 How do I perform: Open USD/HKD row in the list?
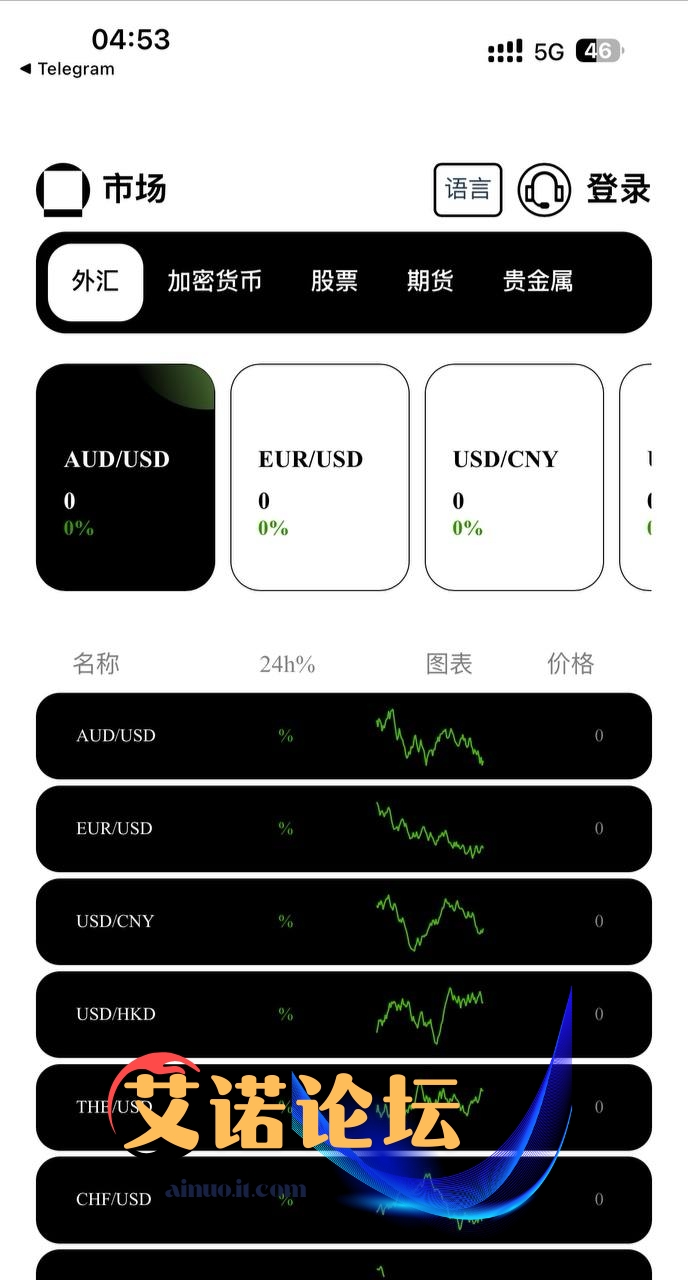tap(343, 1014)
